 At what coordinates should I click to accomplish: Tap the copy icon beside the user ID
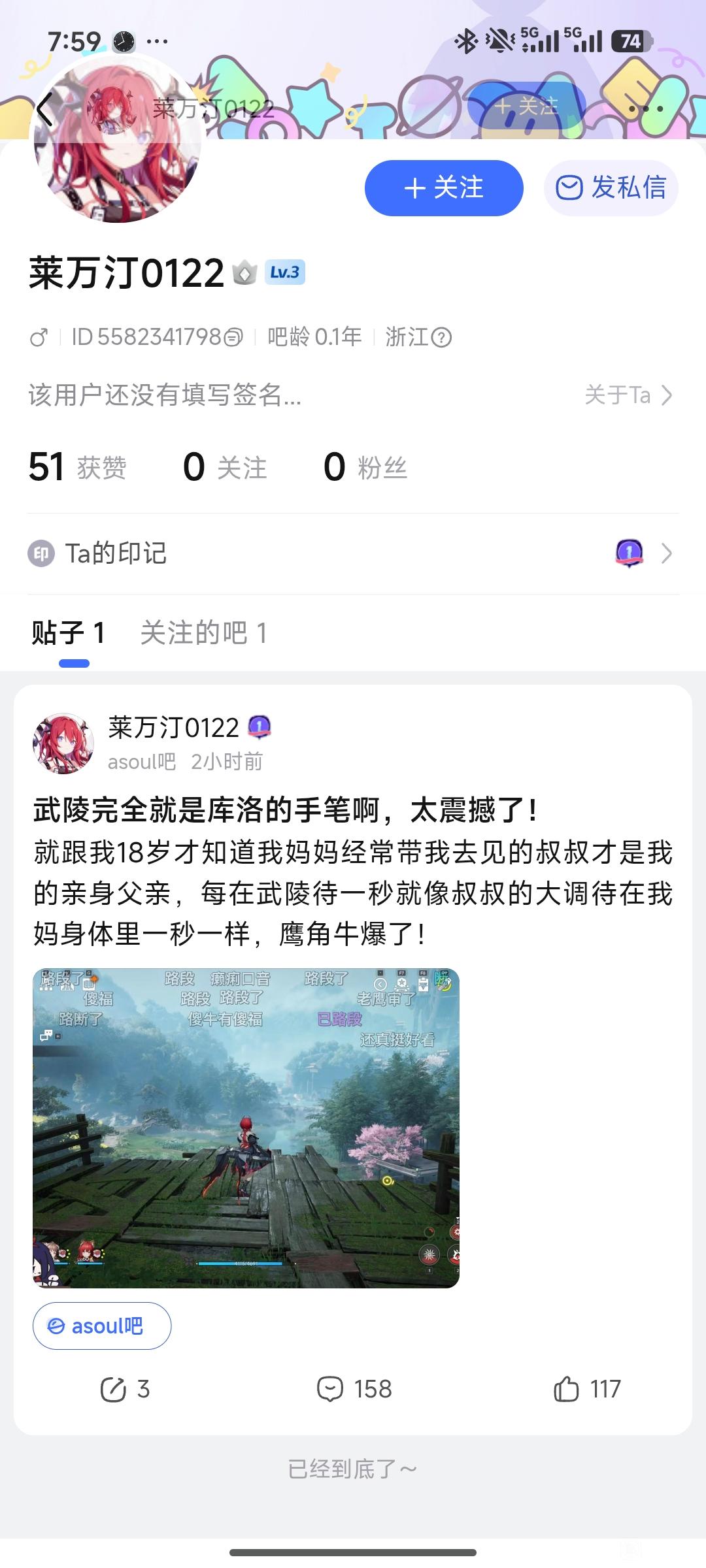[233, 338]
